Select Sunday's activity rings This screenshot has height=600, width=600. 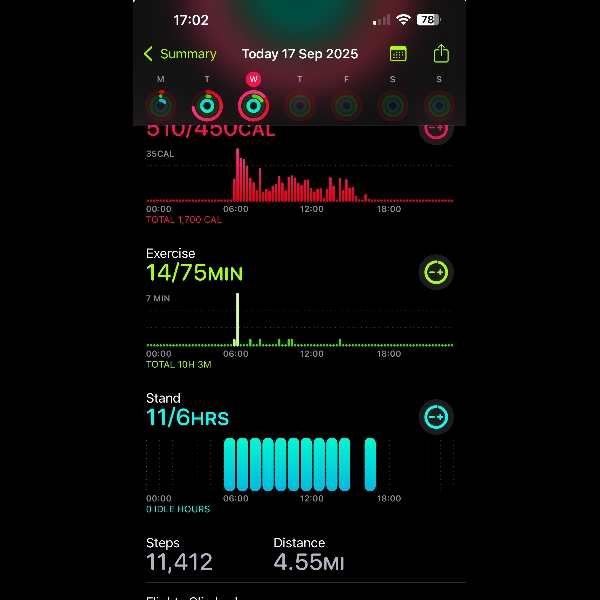click(438, 104)
